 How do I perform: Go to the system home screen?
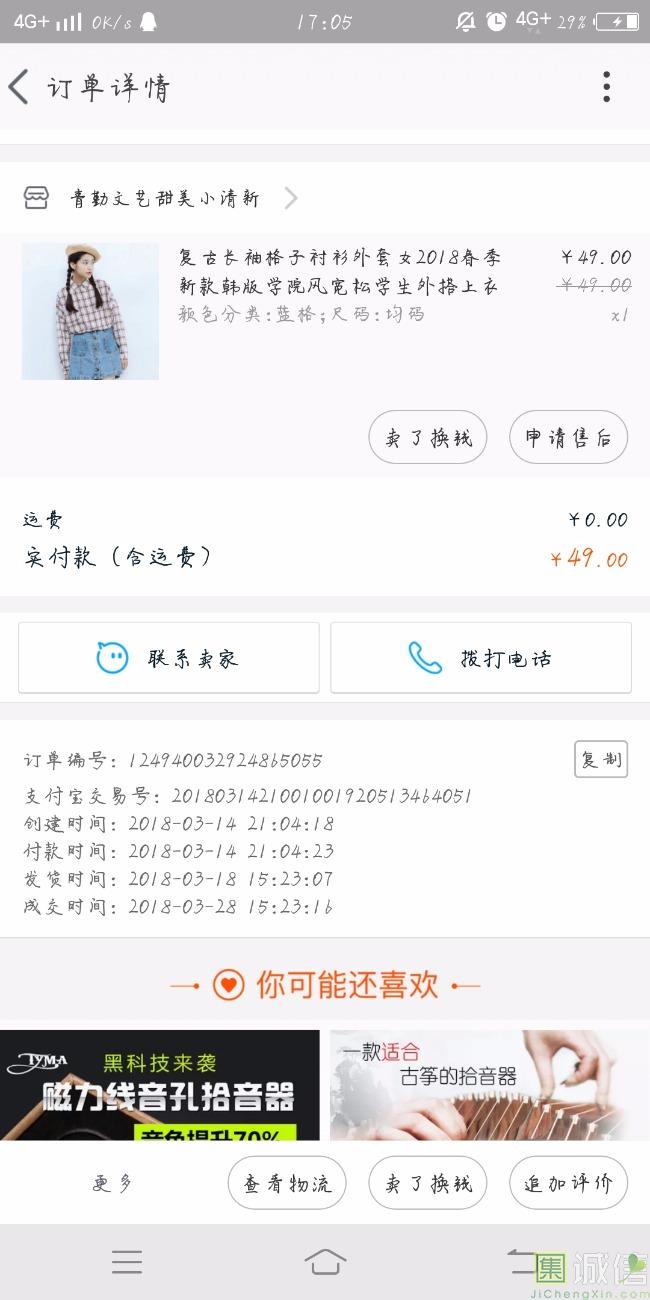(325, 1262)
